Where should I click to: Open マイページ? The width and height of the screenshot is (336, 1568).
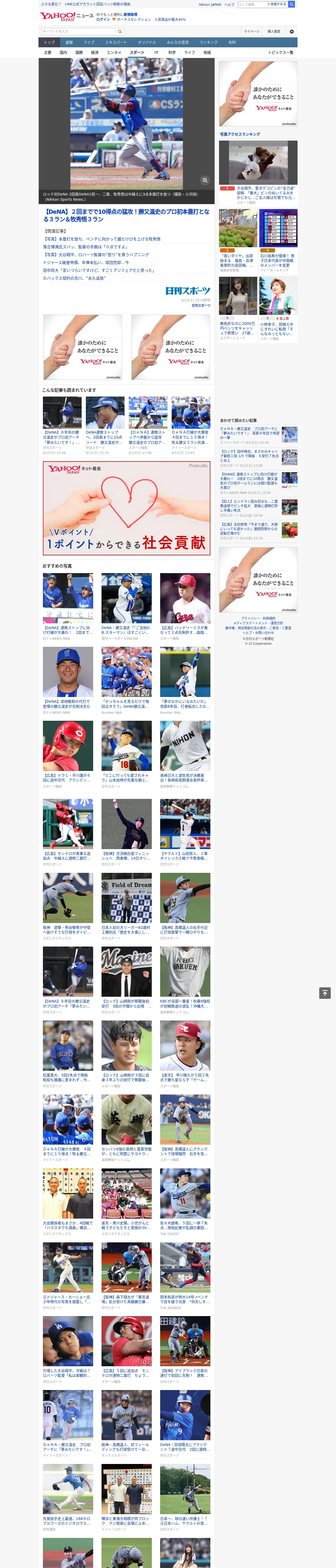pyautogui.click(x=252, y=31)
